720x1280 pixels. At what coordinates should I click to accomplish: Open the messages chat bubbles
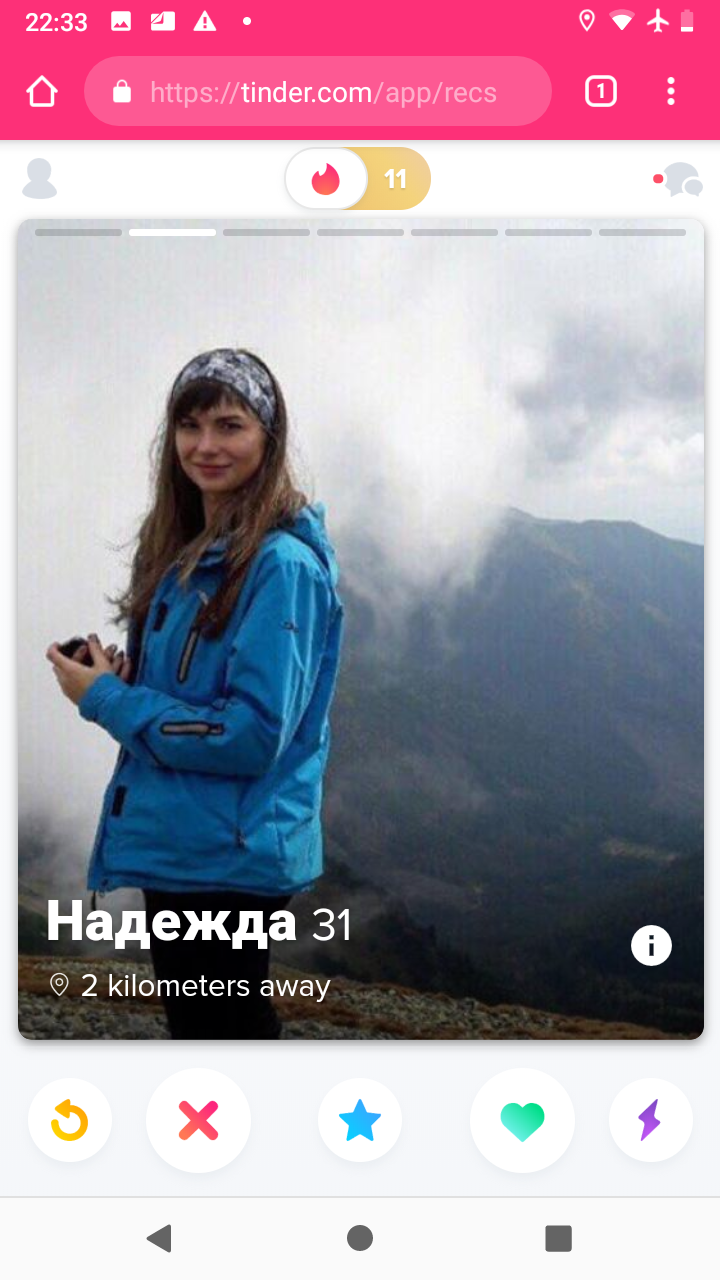(678, 179)
